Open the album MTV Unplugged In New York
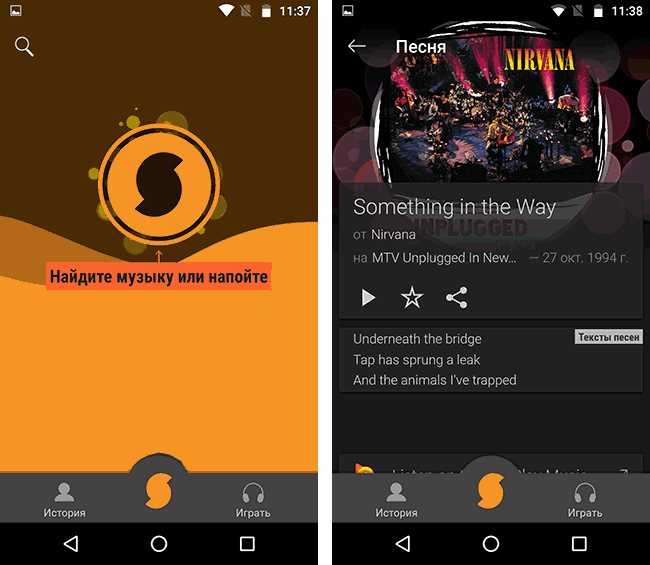This screenshot has width=650, height=565. [x=445, y=258]
